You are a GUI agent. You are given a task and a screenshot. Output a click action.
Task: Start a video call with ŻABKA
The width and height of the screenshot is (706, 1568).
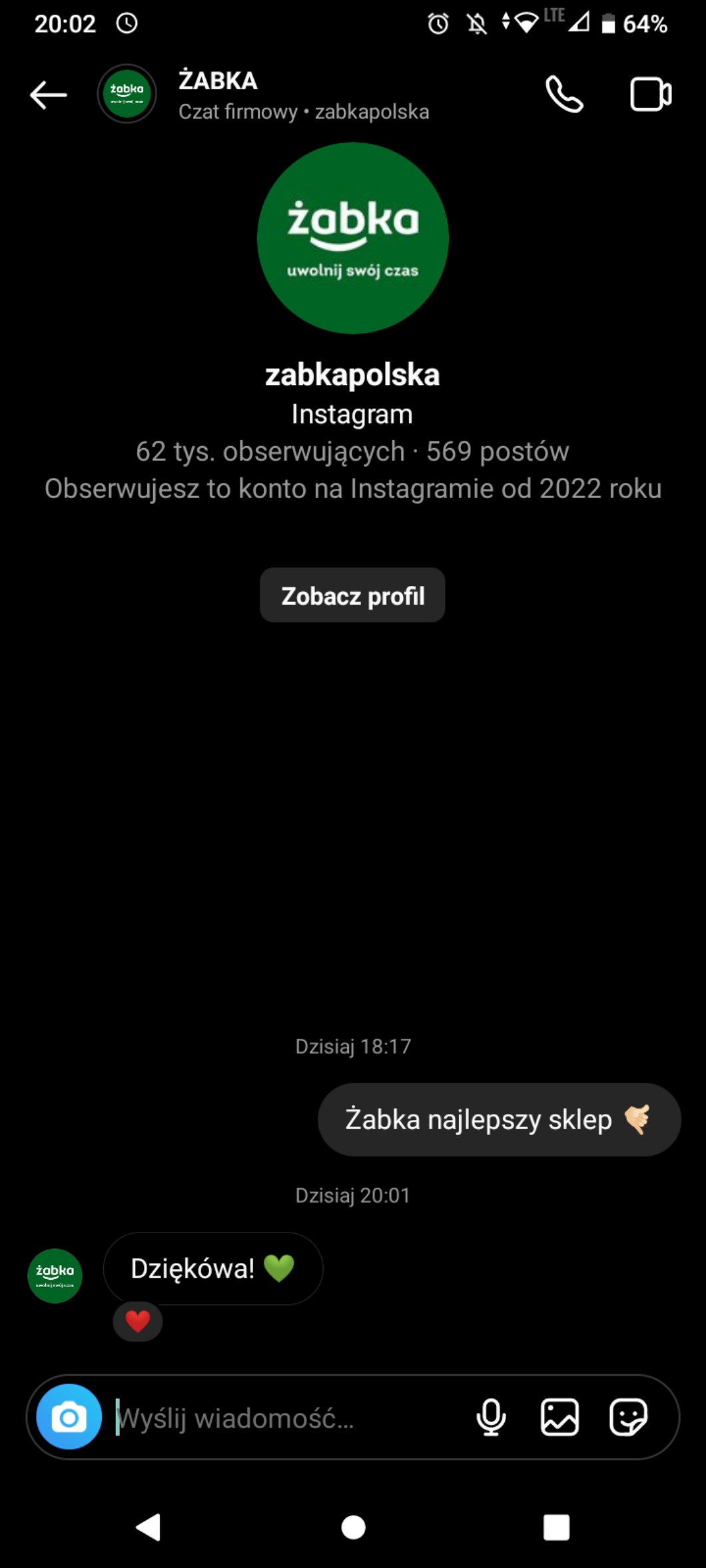click(x=651, y=95)
